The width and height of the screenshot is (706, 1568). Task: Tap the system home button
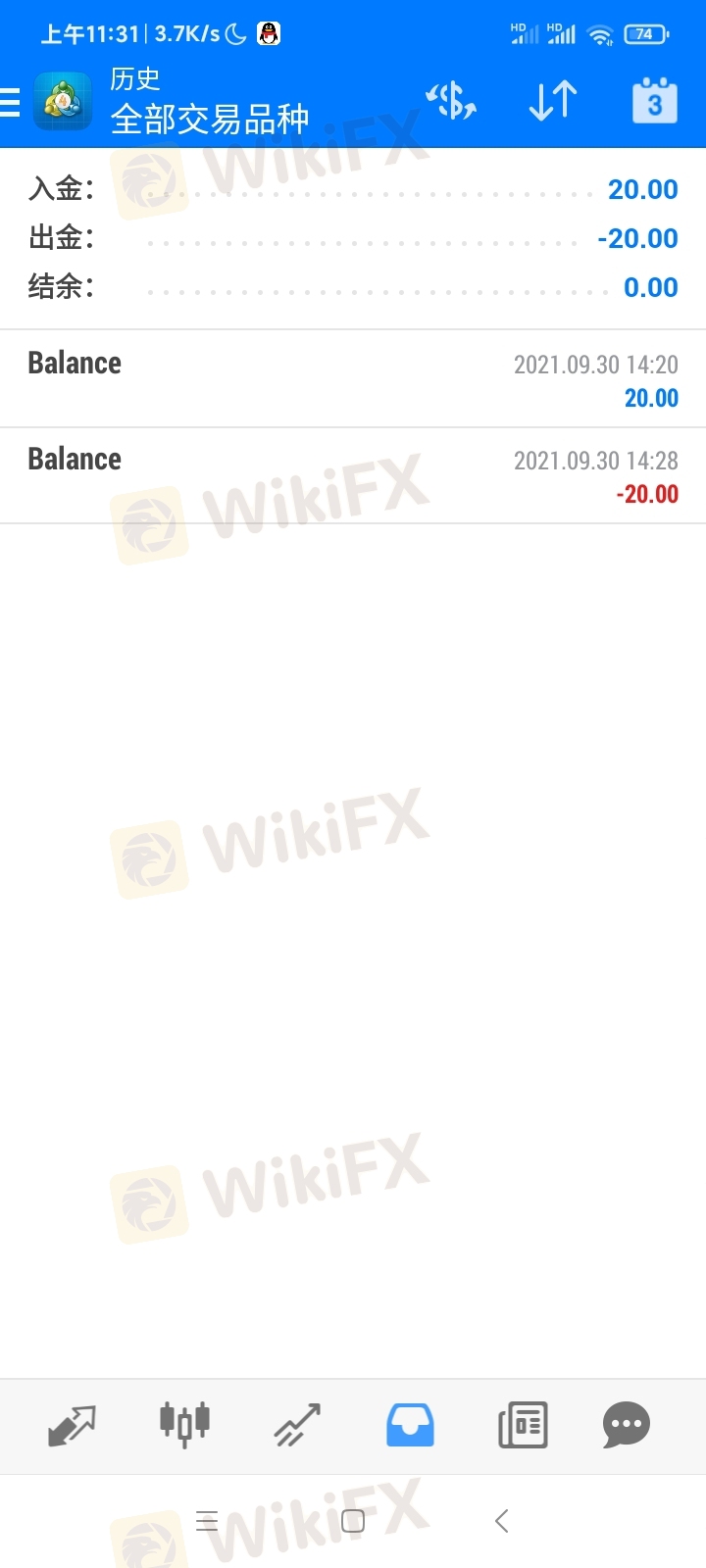pyautogui.click(x=353, y=1521)
